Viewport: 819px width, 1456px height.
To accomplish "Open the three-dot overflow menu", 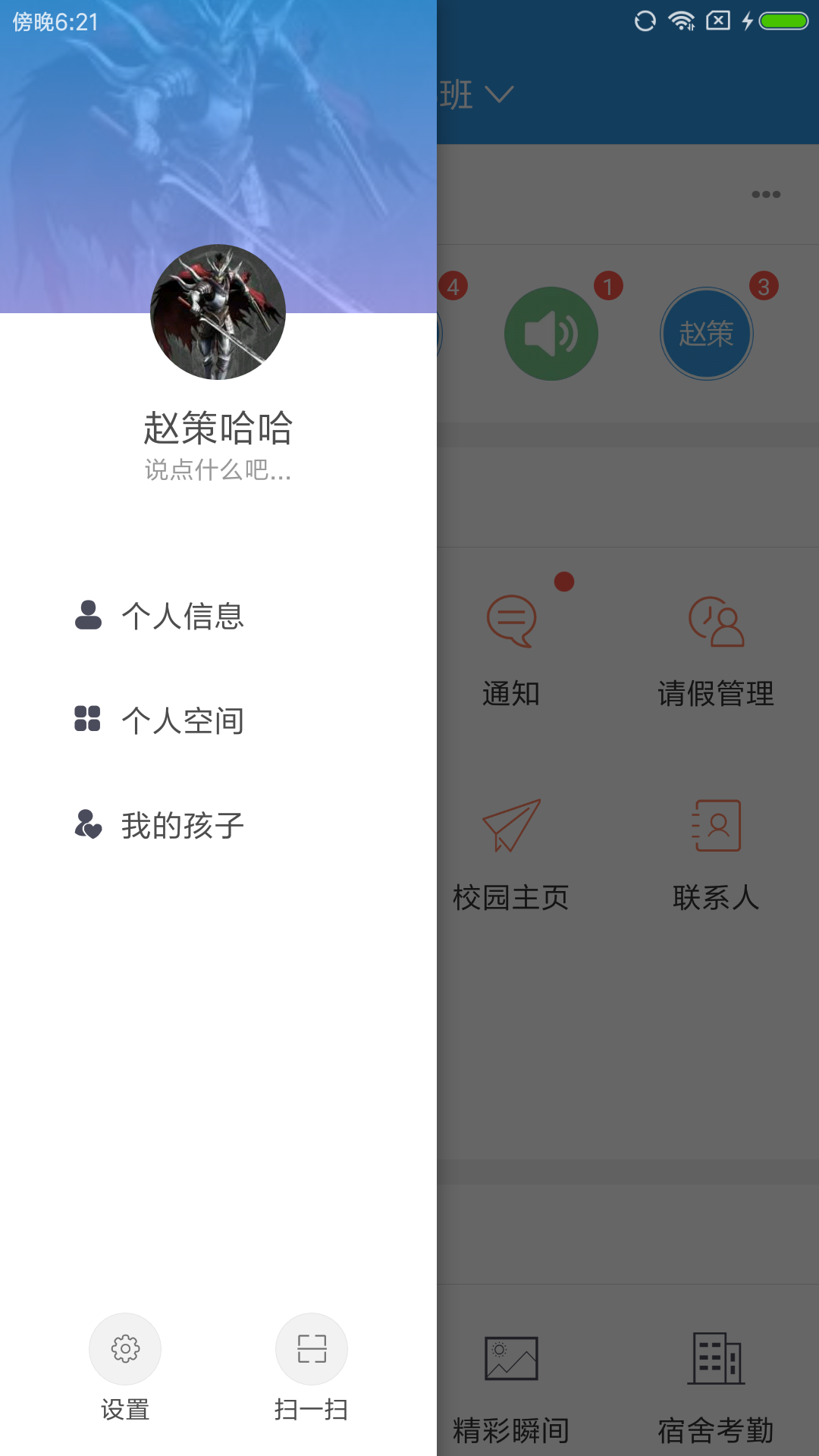I will 766,195.
